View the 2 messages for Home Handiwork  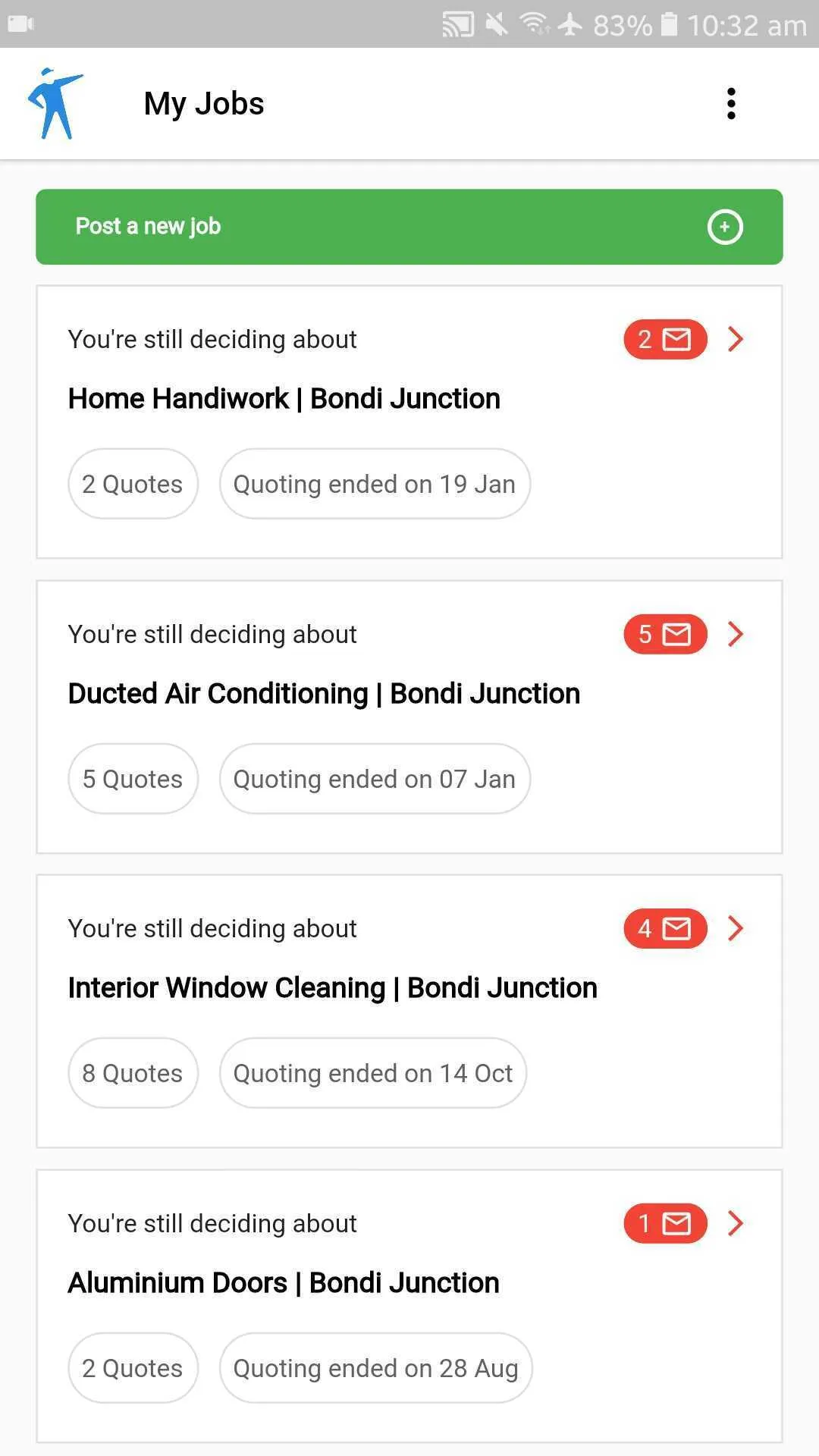click(665, 340)
